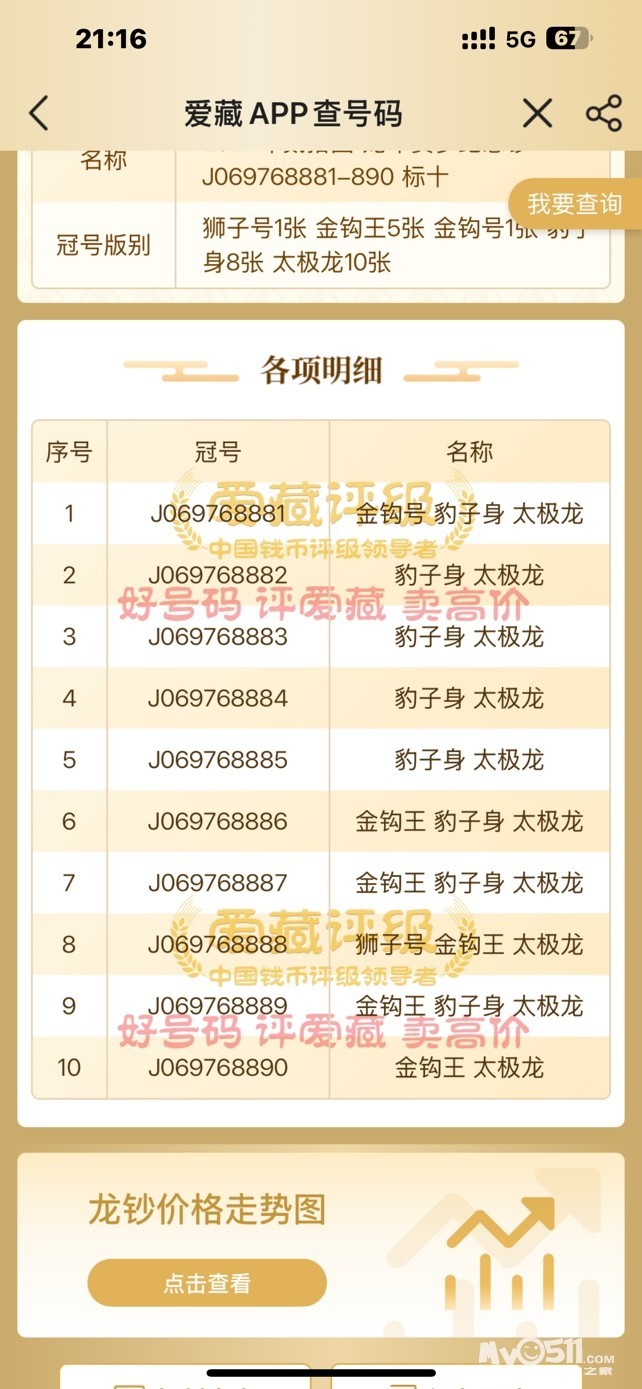The width and height of the screenshot is (642, 1389).
Task: Tap the 我要查询 button
Action: (575, 204)
